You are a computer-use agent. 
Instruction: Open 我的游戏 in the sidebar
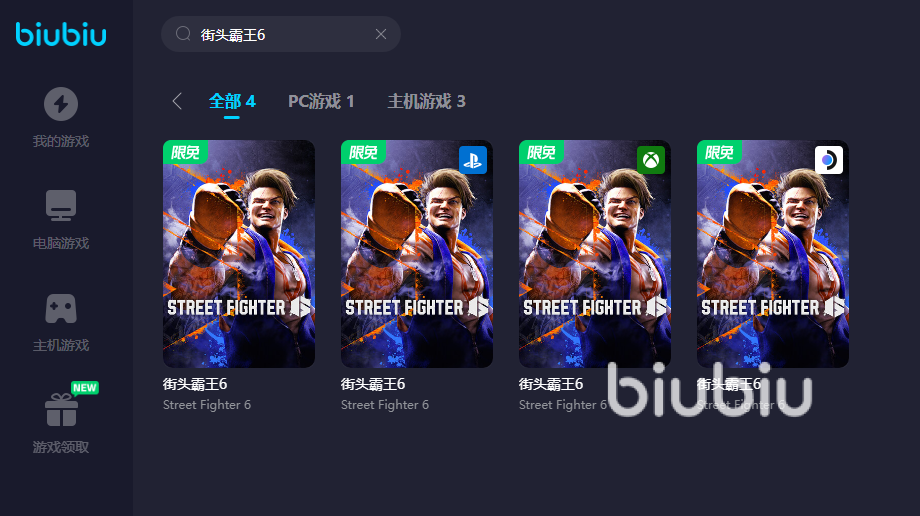point(61,117)
